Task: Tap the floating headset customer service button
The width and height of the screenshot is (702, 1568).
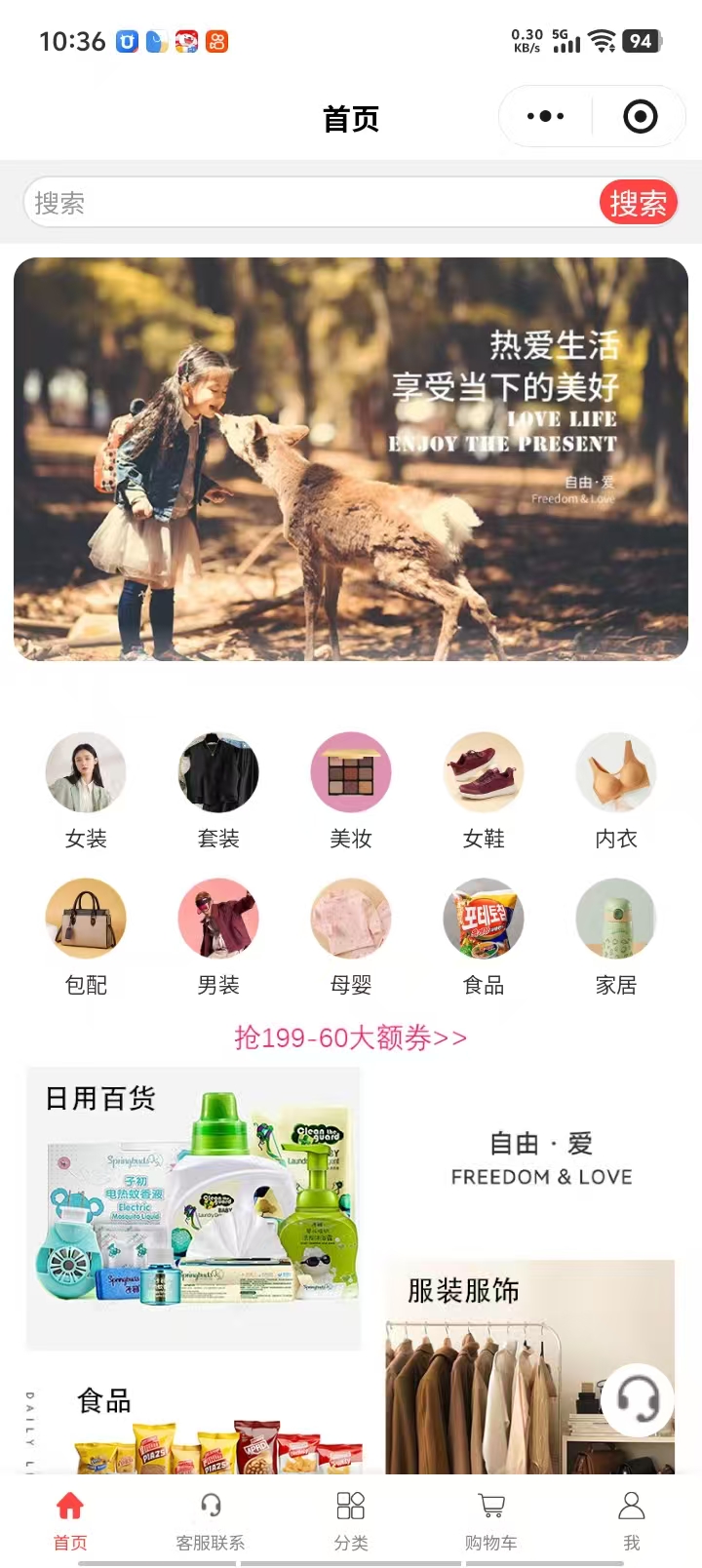Action: click(x=638, y=1400)
